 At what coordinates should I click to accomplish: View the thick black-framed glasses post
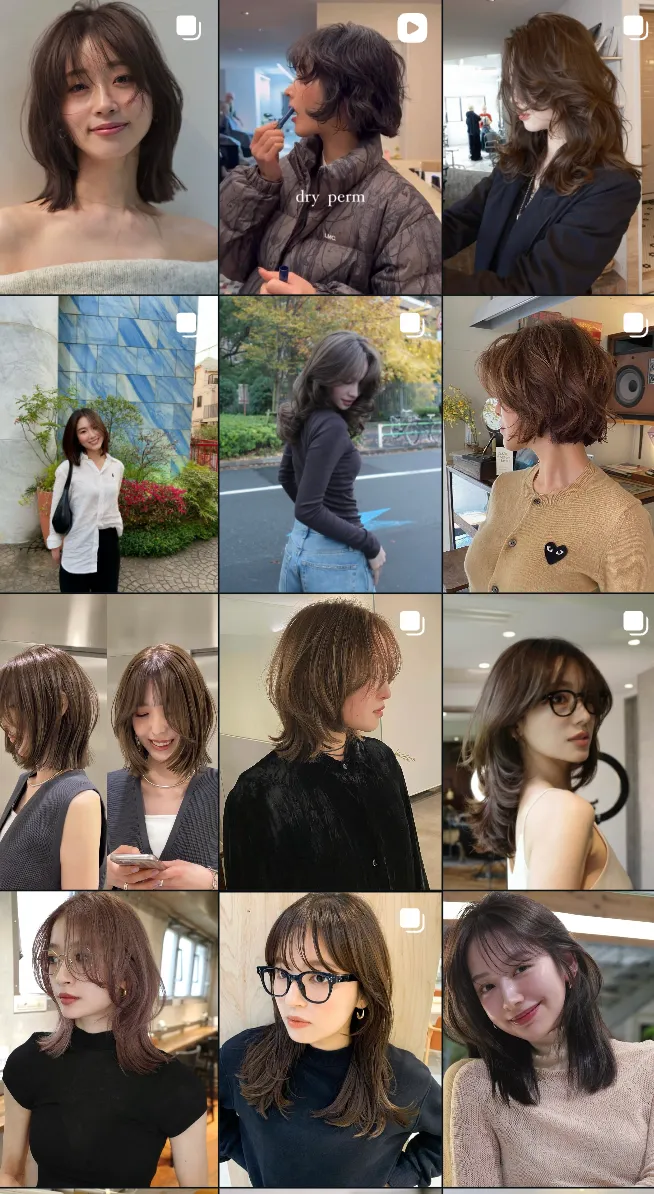click(x=330, y=1040)
